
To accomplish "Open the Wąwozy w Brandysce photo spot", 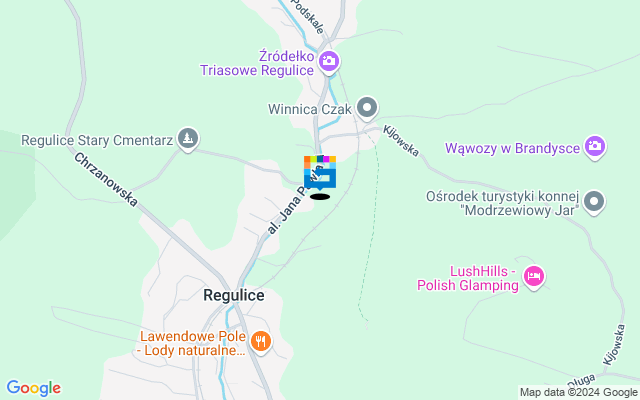I will (x=595, y=147).
